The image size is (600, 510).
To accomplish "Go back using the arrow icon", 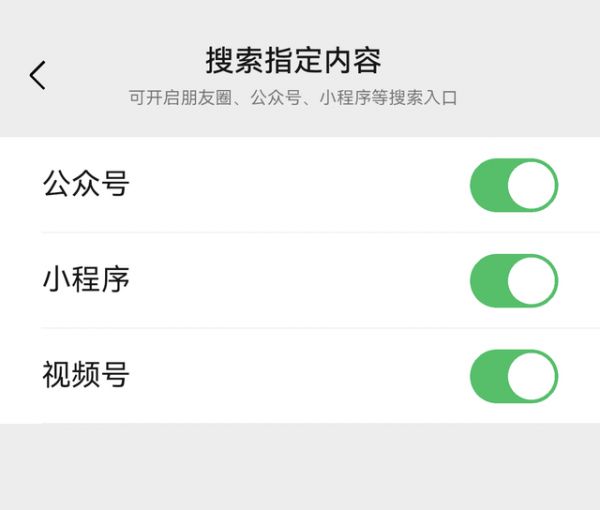I will (x=38, y=75).
